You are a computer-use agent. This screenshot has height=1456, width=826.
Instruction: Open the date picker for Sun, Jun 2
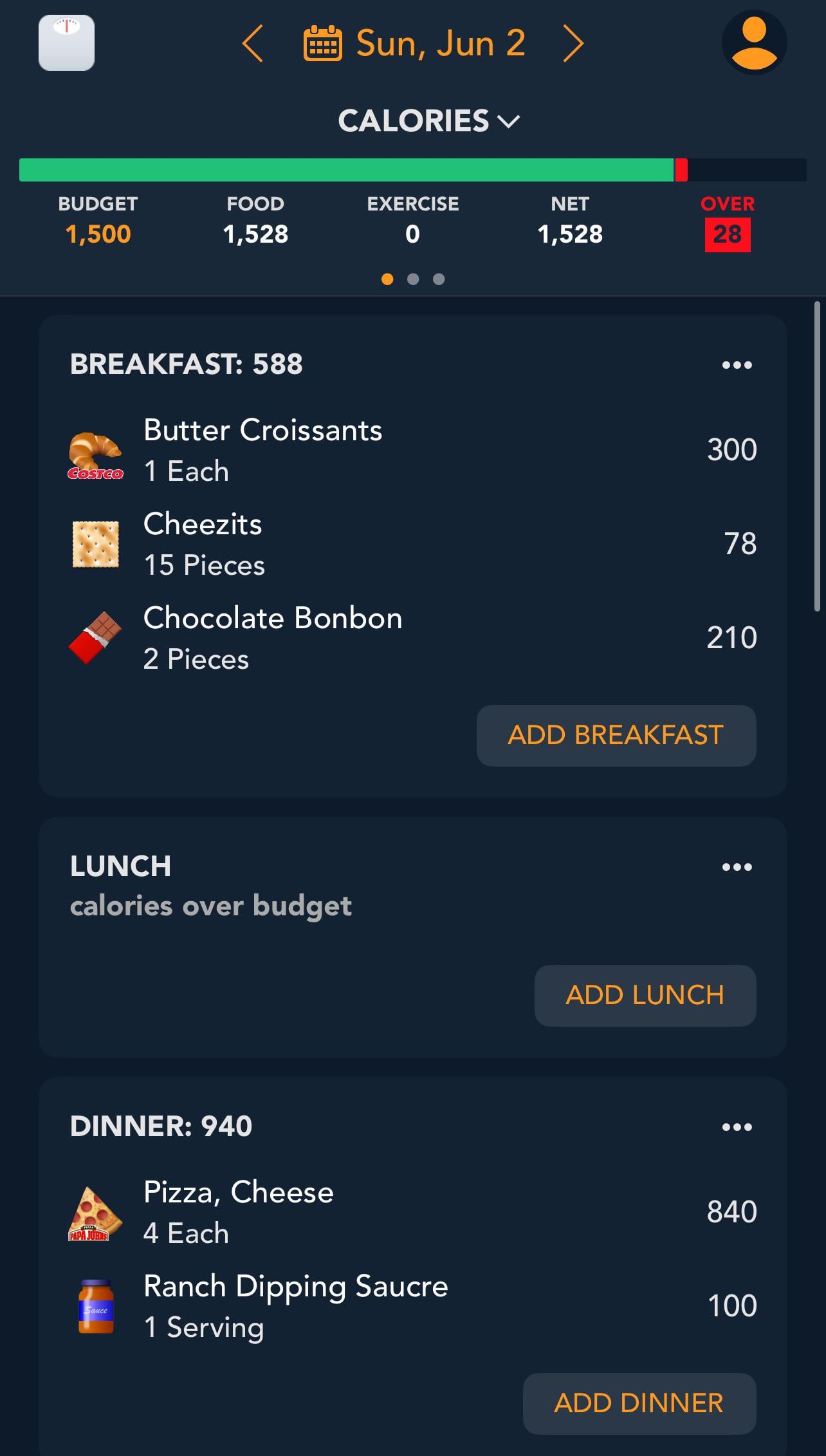click(414, 44)
